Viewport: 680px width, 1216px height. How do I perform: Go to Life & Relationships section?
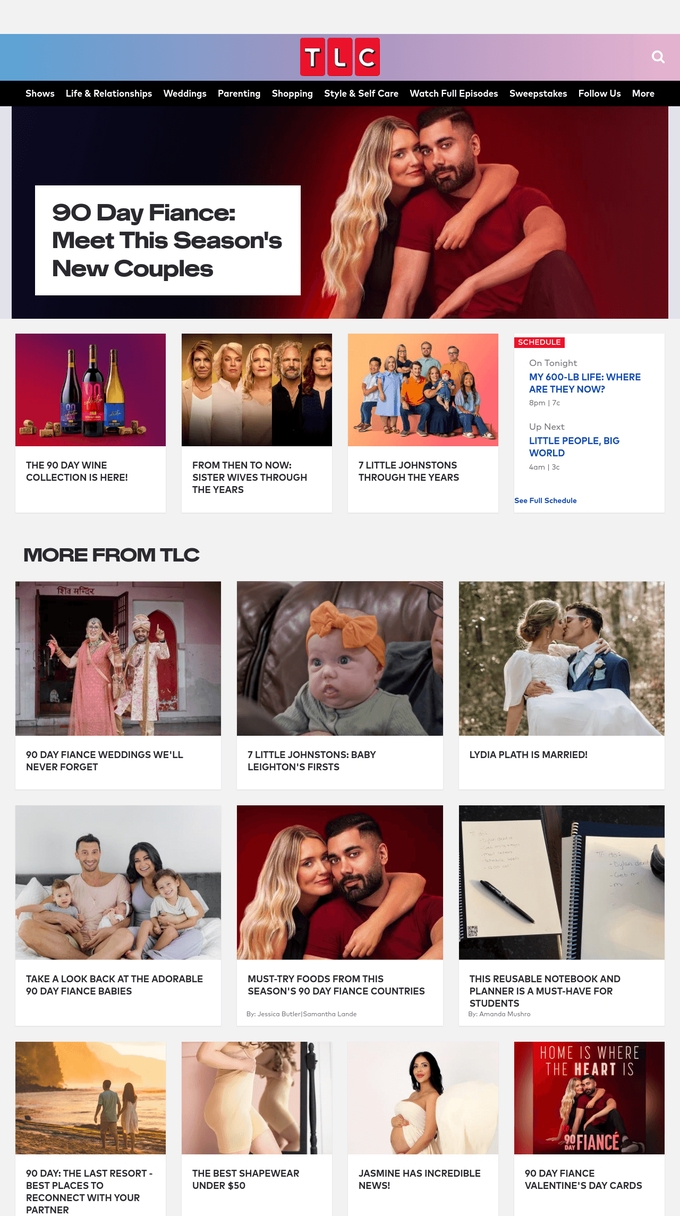[x=109, y=94]
